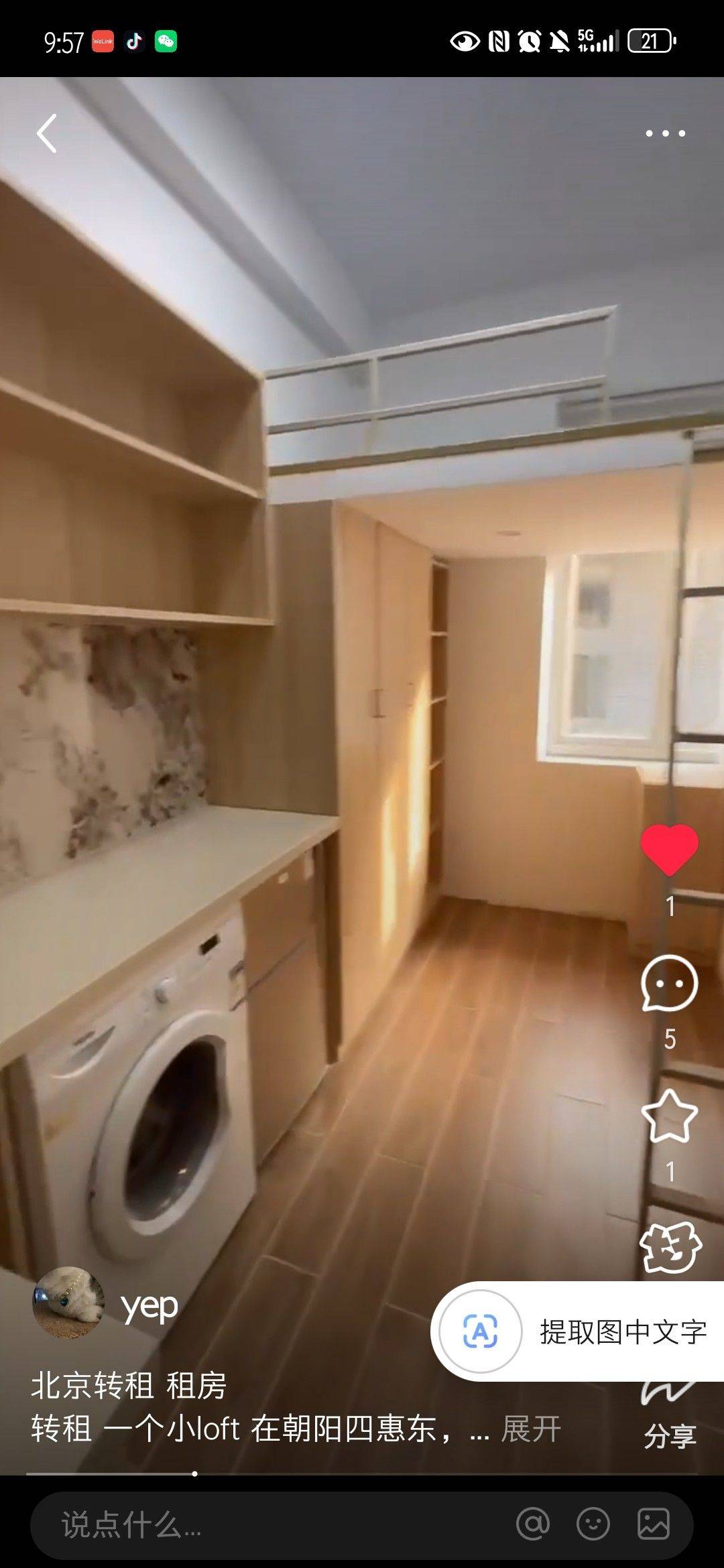Screen dimensions: 724x1568
Task: Open the sticker face icon below star
Action: [669, 1248]
